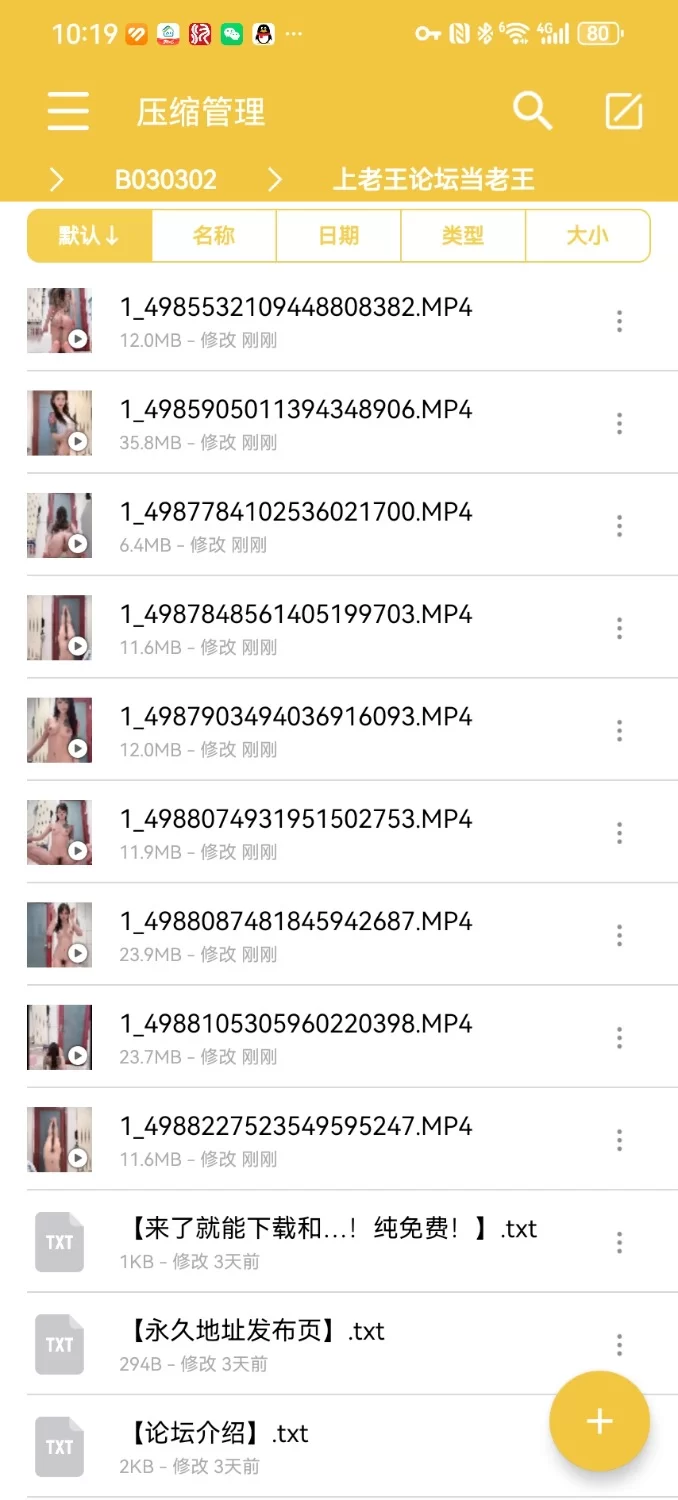Sort files by 默认
The image size is (678, 1500).
pyautogui.click(x=90, y=236)
